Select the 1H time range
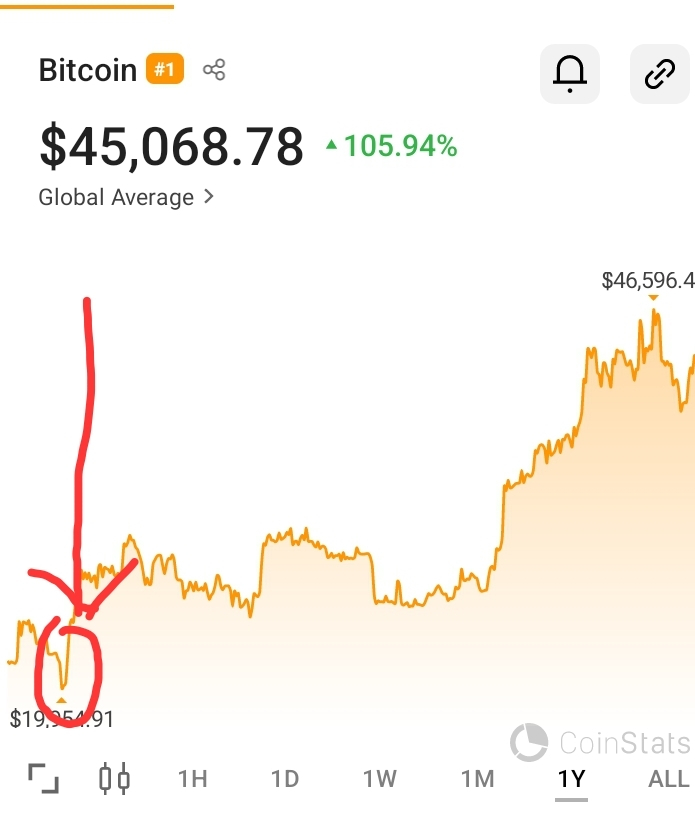The height and width of the screenshot is (829, 695). (192, 778)
